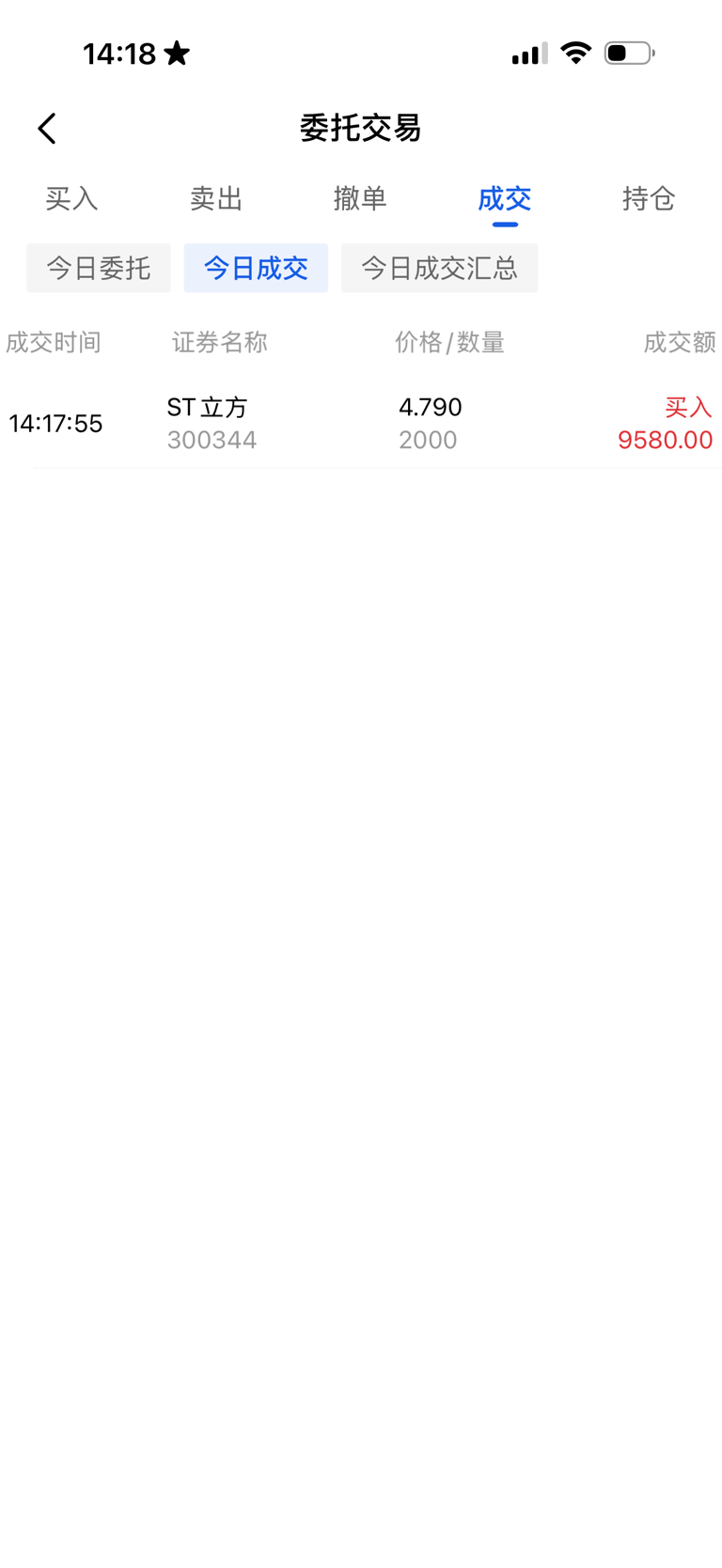Open the 撤单 tab
722x1568 pixels.
360,199
